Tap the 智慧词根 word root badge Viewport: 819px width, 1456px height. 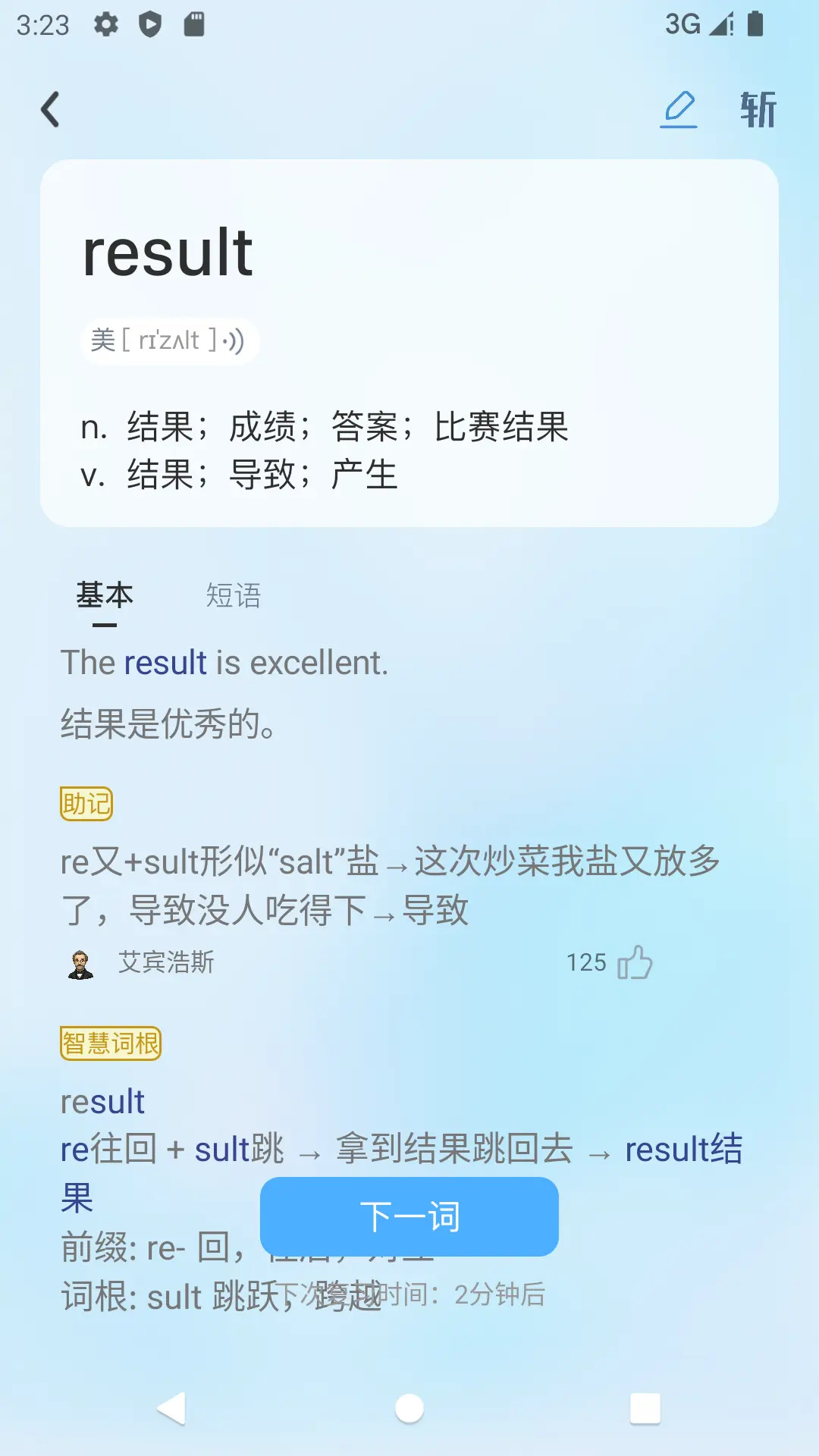point(111,1042)
